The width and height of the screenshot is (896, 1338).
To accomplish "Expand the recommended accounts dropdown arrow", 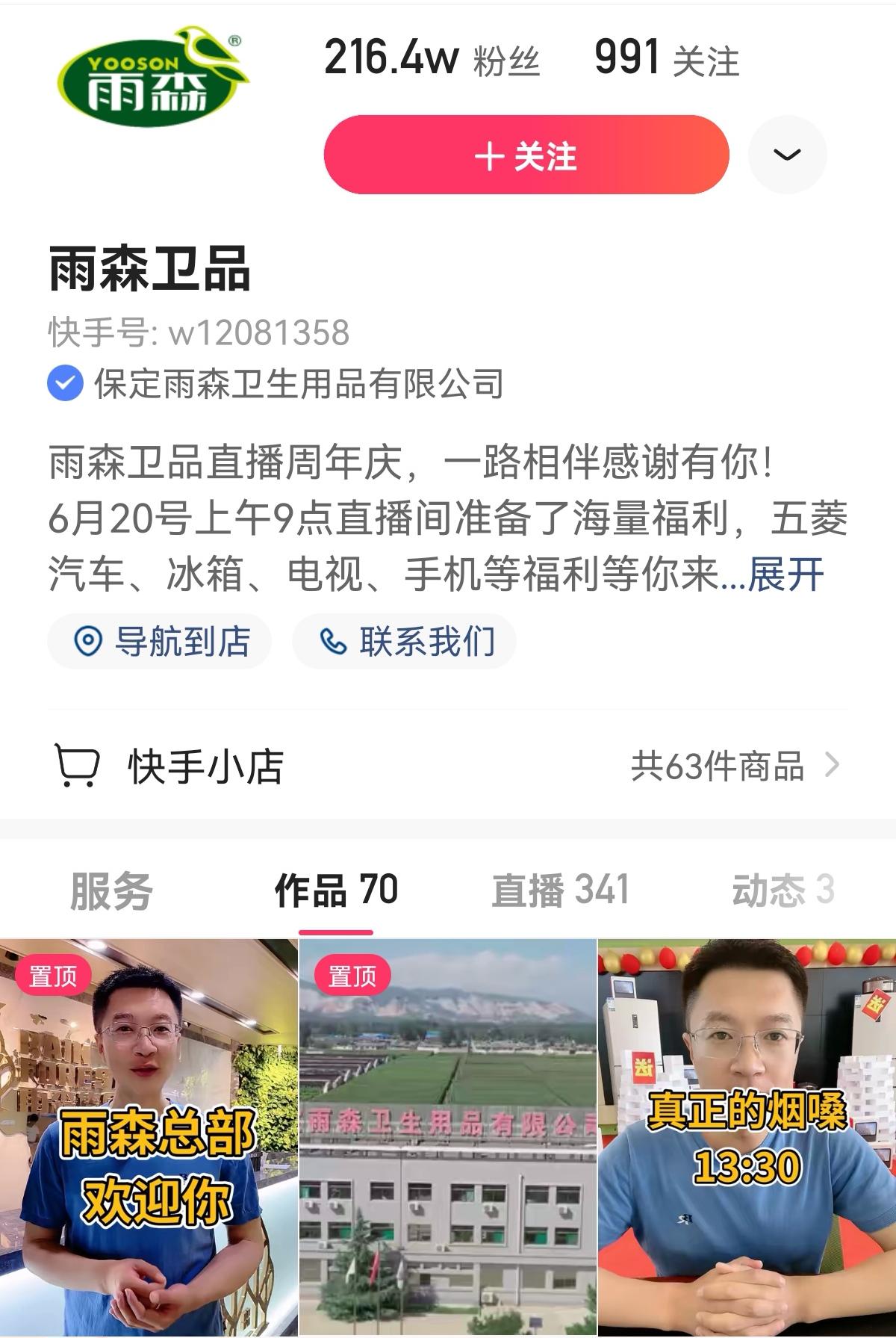I will (787, 155).
